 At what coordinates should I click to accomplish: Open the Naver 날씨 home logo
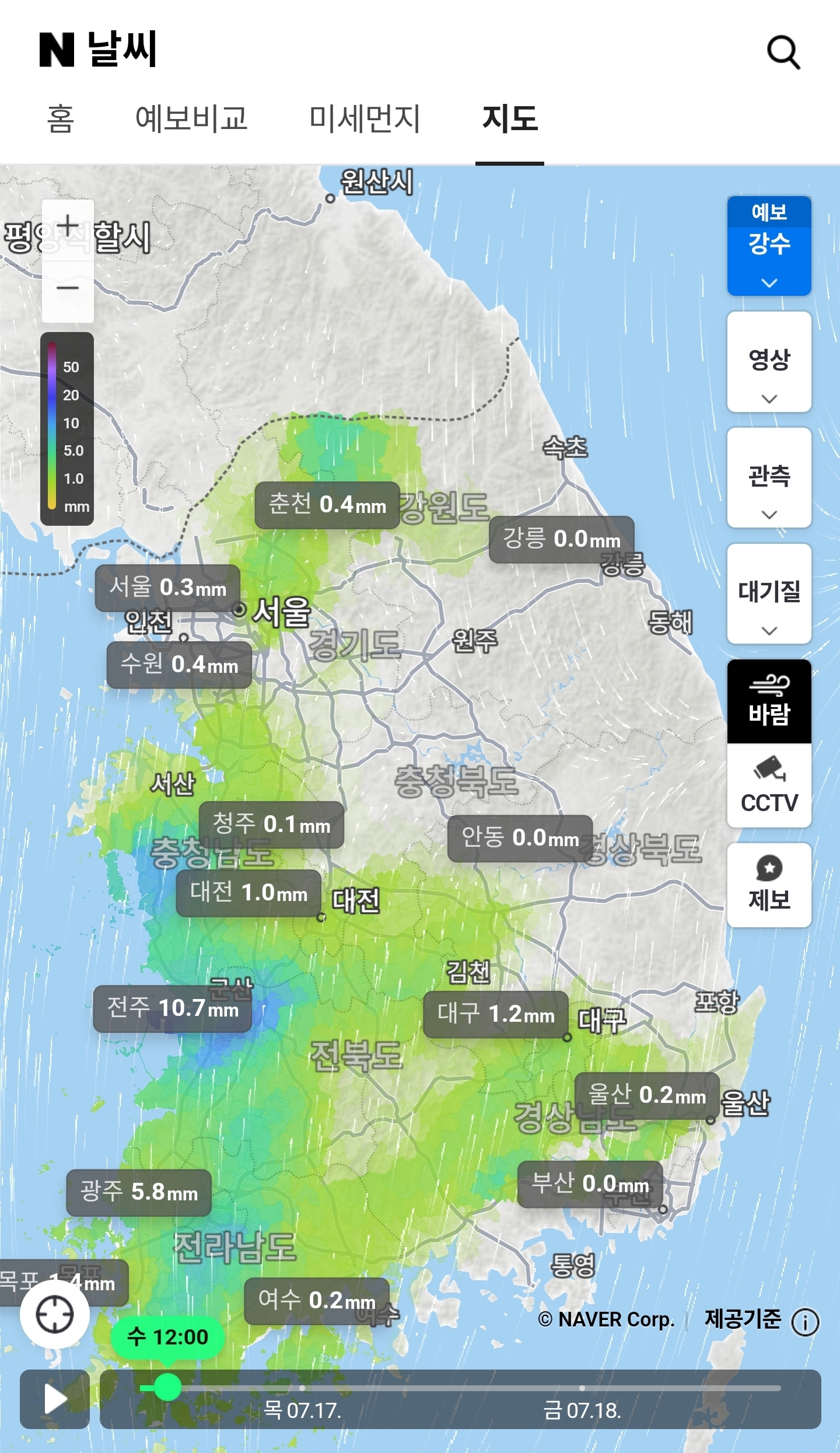point(98,50)
